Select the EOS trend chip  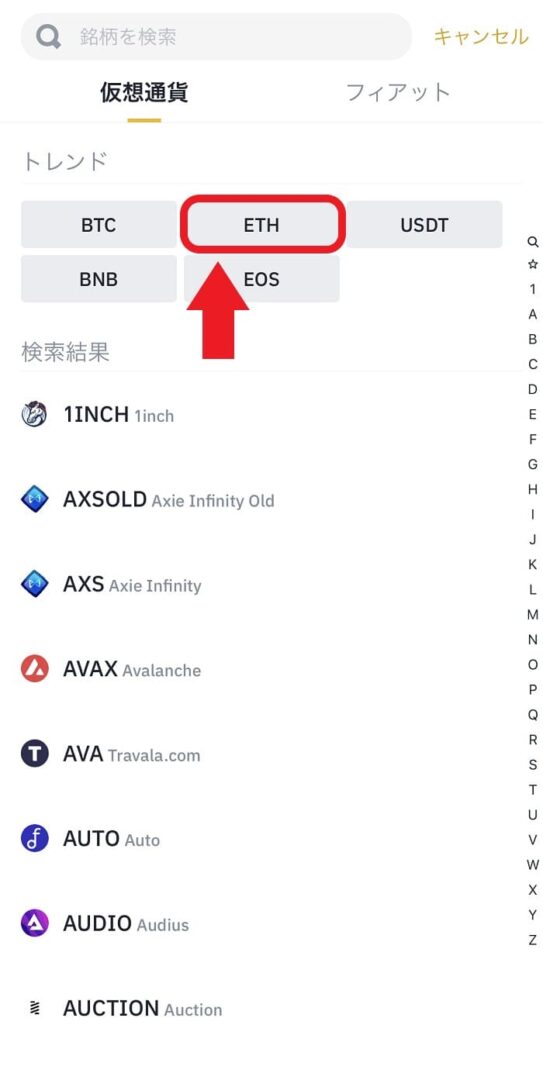(262, 279)
